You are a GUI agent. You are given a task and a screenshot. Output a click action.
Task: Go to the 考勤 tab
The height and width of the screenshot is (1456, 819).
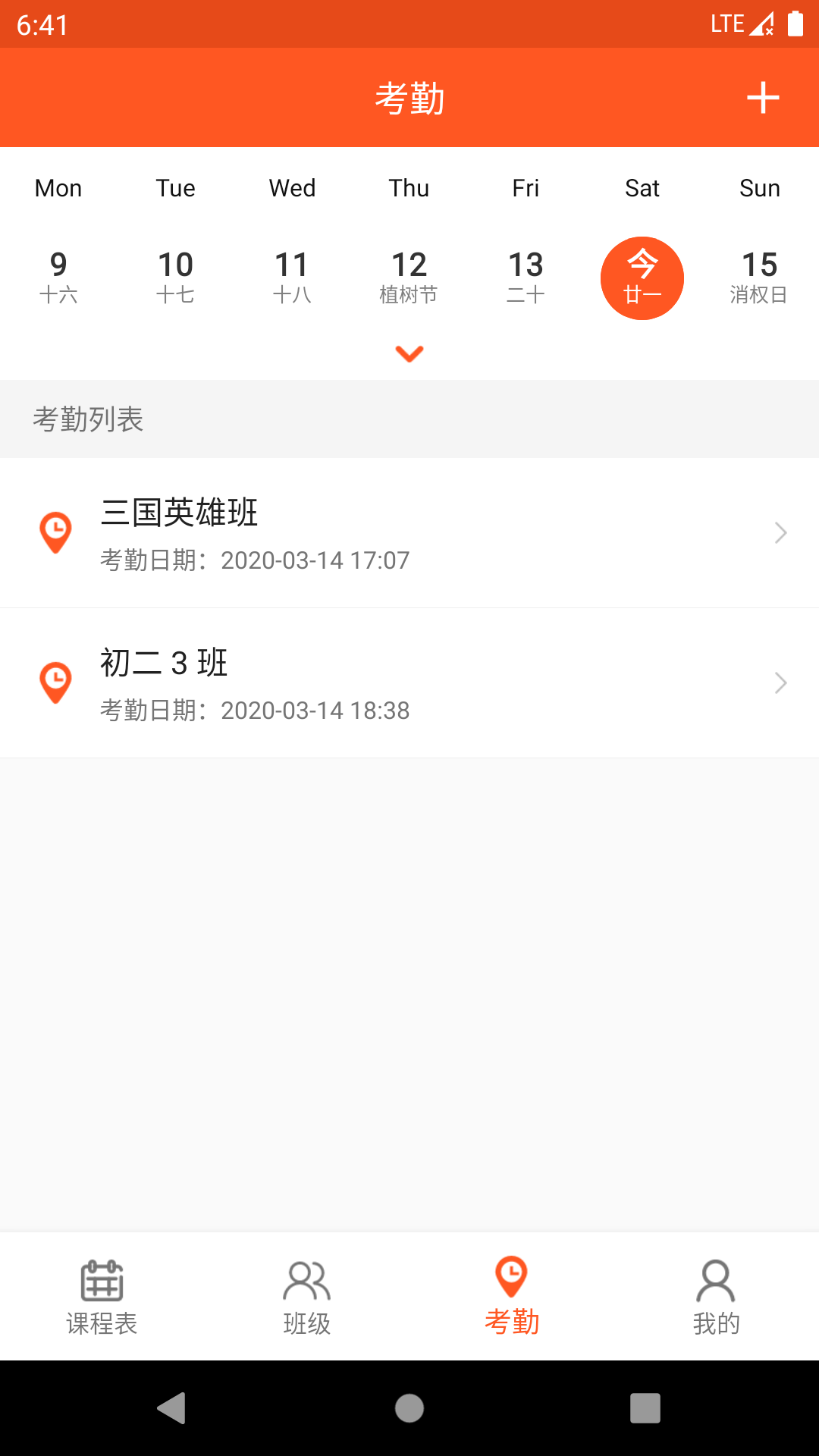[512, 1297]
